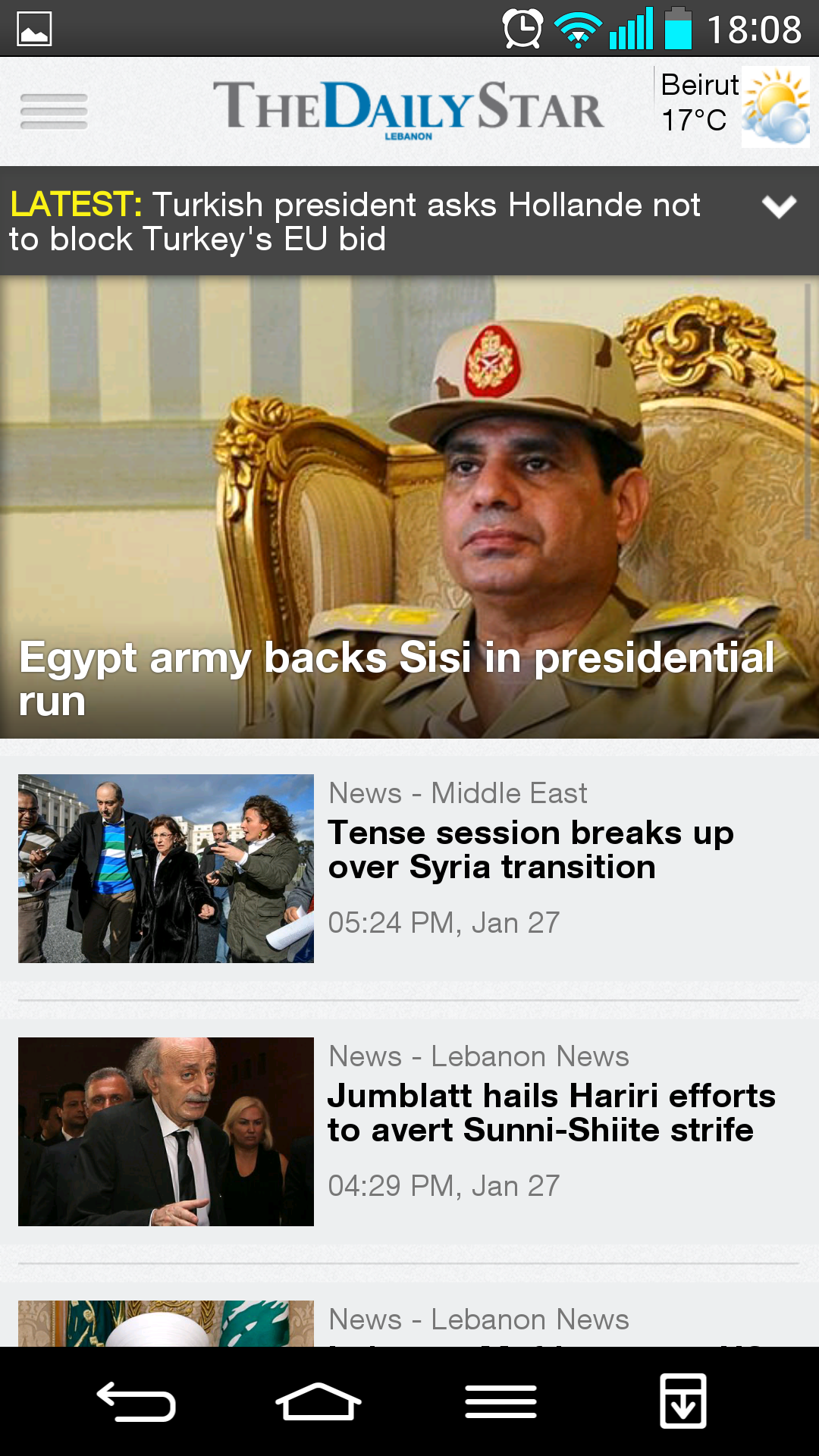Tap the Android home navigation icon

click(x=318, y=1400)
